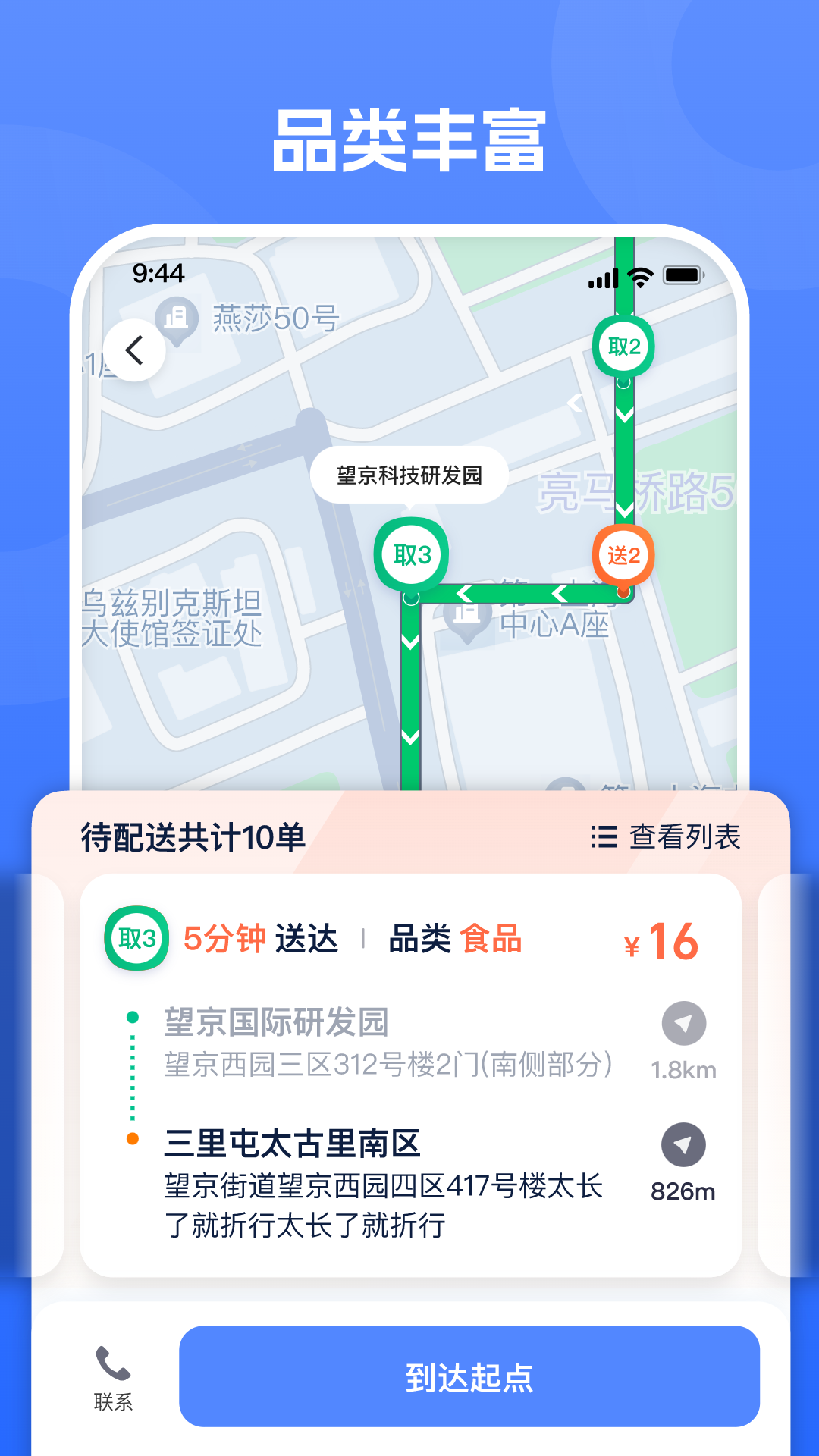Viewport: 819px width, 1456px height.
Task: Open the 望京科技研发园 map label
Action: 409,474
